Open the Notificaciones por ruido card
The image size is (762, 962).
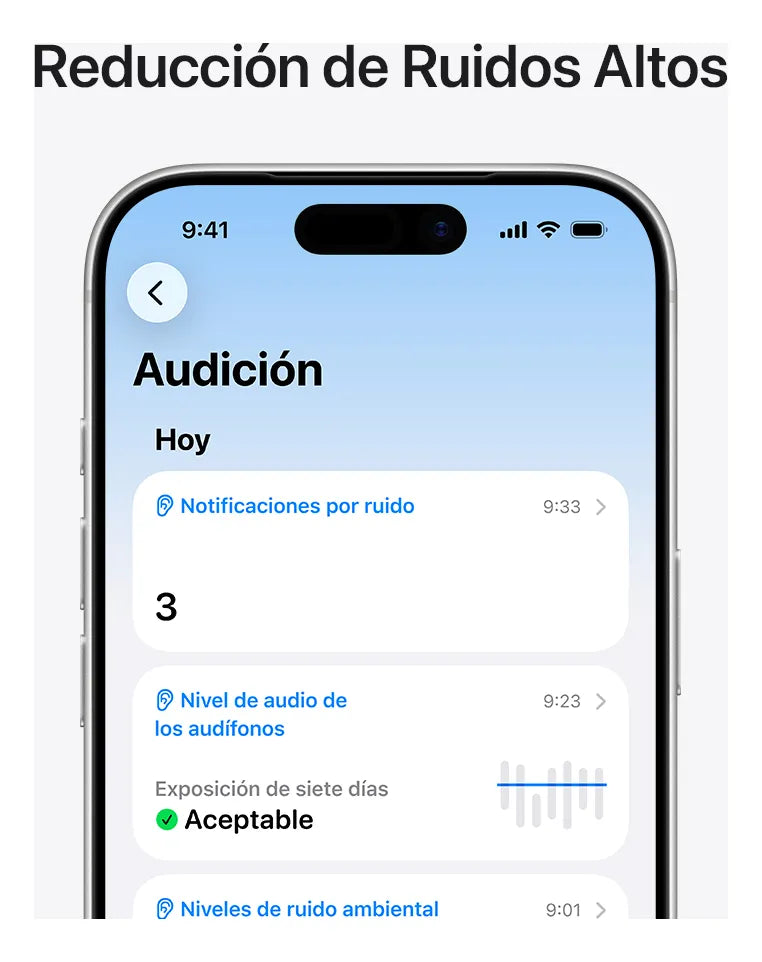click(380, 560)
